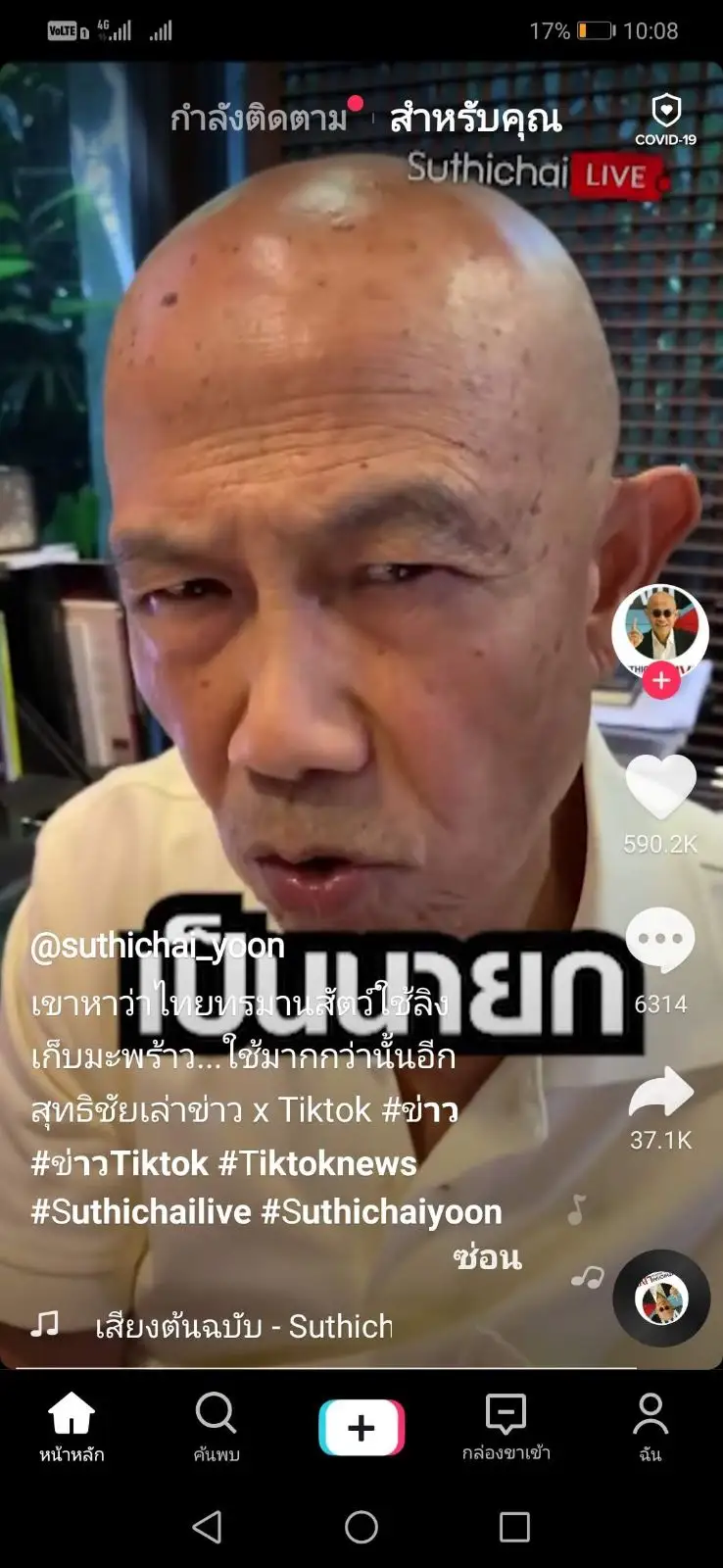The height and width of the screenshot is (1568, 723).
Task: Open the spinning sound disc
Action: (x=661, y=1298)
